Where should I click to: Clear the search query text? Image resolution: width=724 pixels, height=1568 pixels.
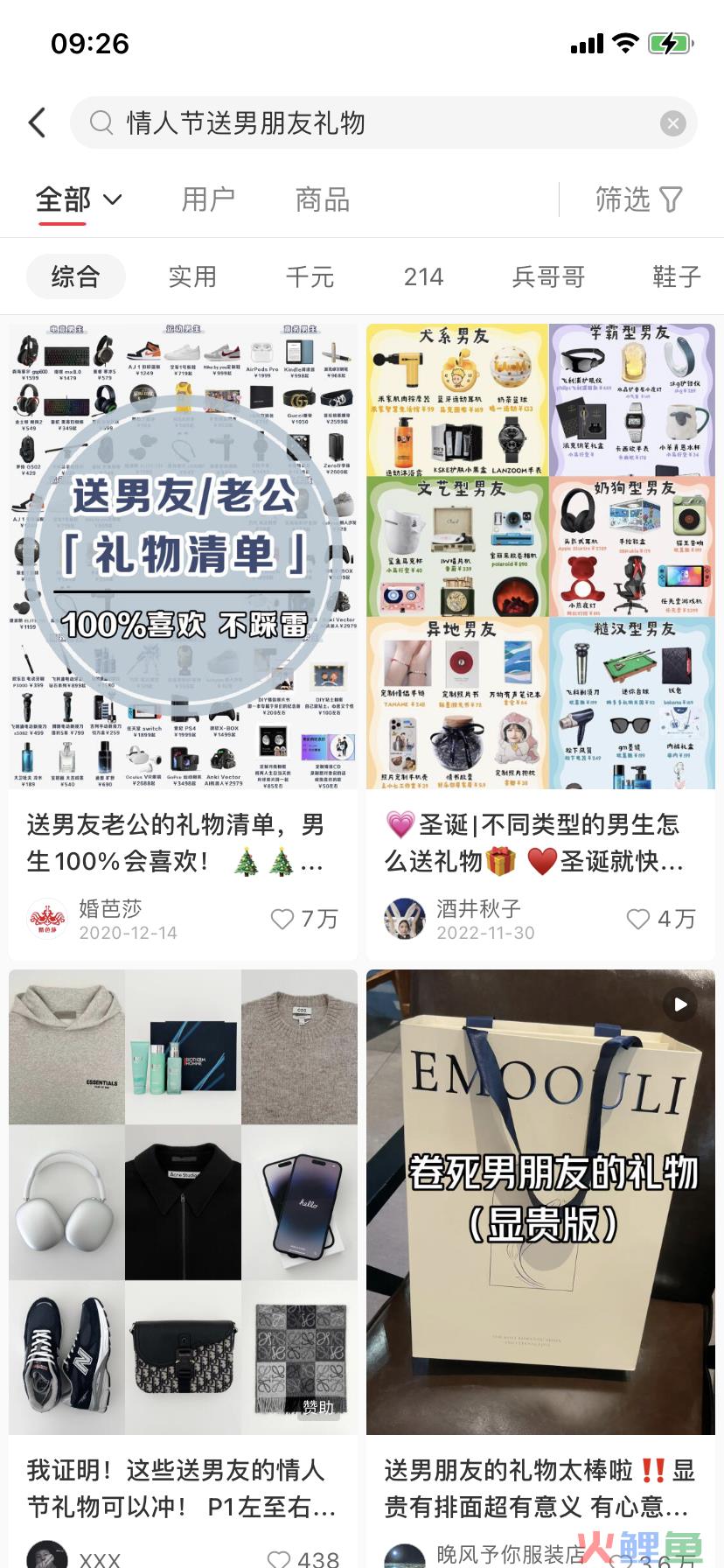pos(672,123)
